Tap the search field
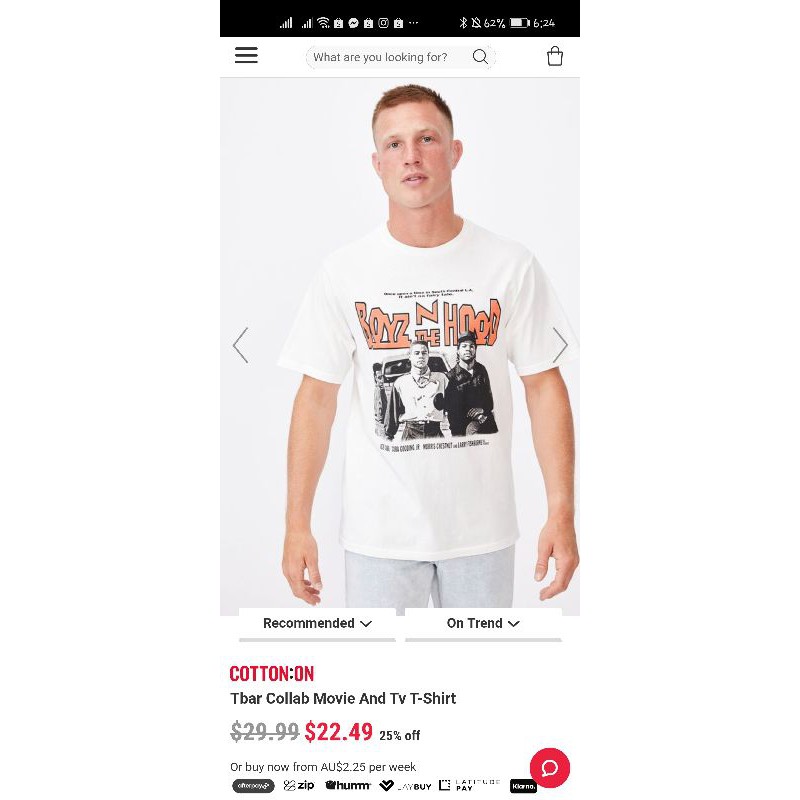800x800 pixels. [x=401, y=57]
